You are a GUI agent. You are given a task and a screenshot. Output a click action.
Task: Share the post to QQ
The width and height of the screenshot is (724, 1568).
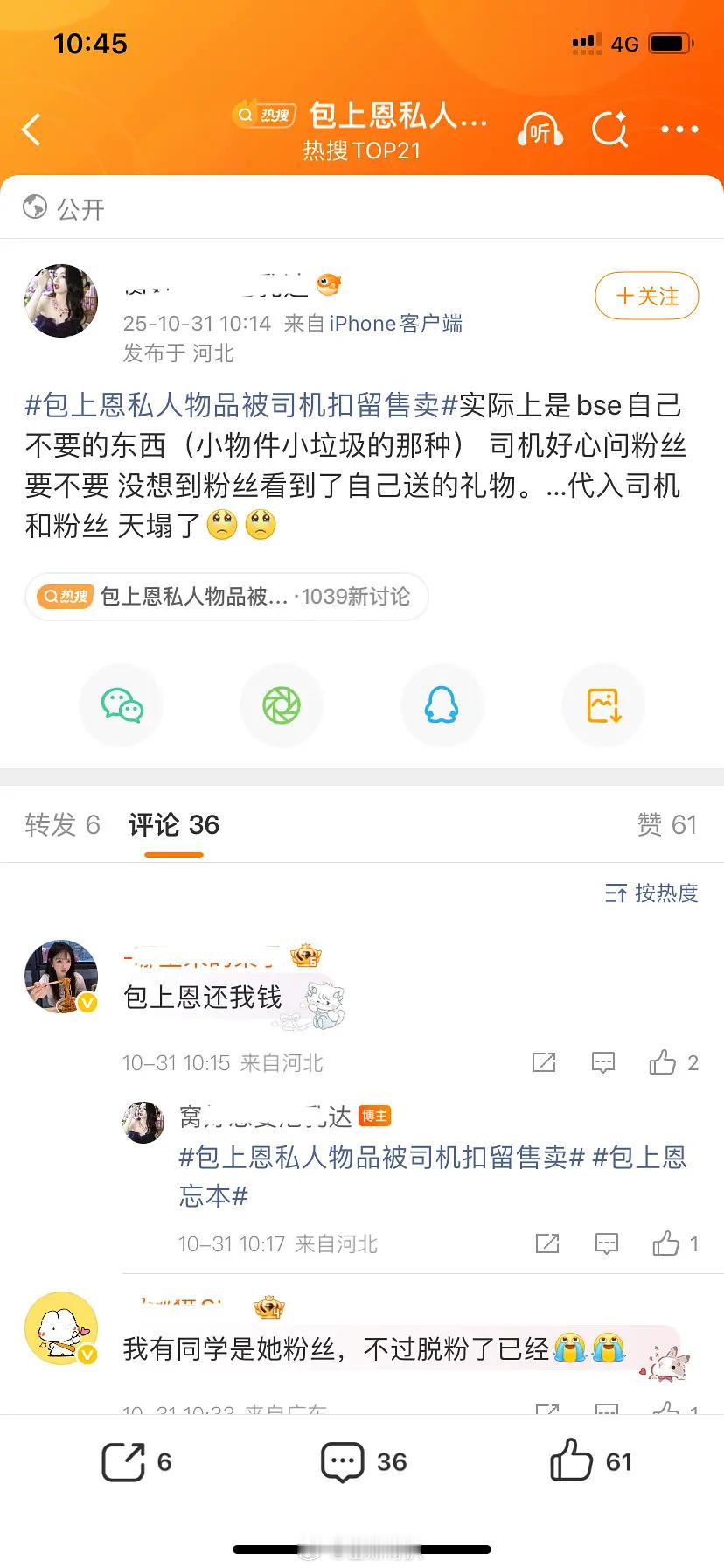(442, 704)
